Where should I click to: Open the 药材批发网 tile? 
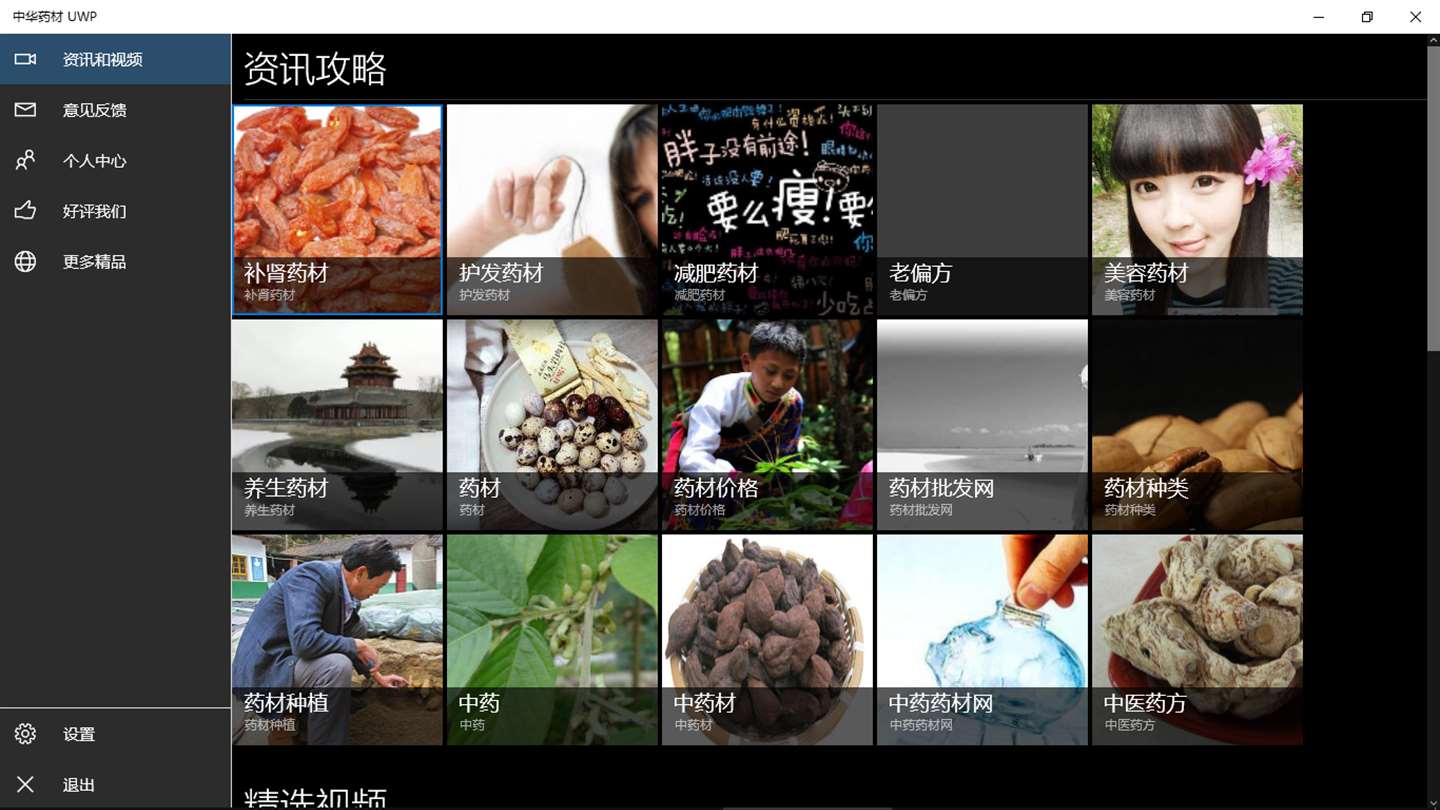pos(982,425)
